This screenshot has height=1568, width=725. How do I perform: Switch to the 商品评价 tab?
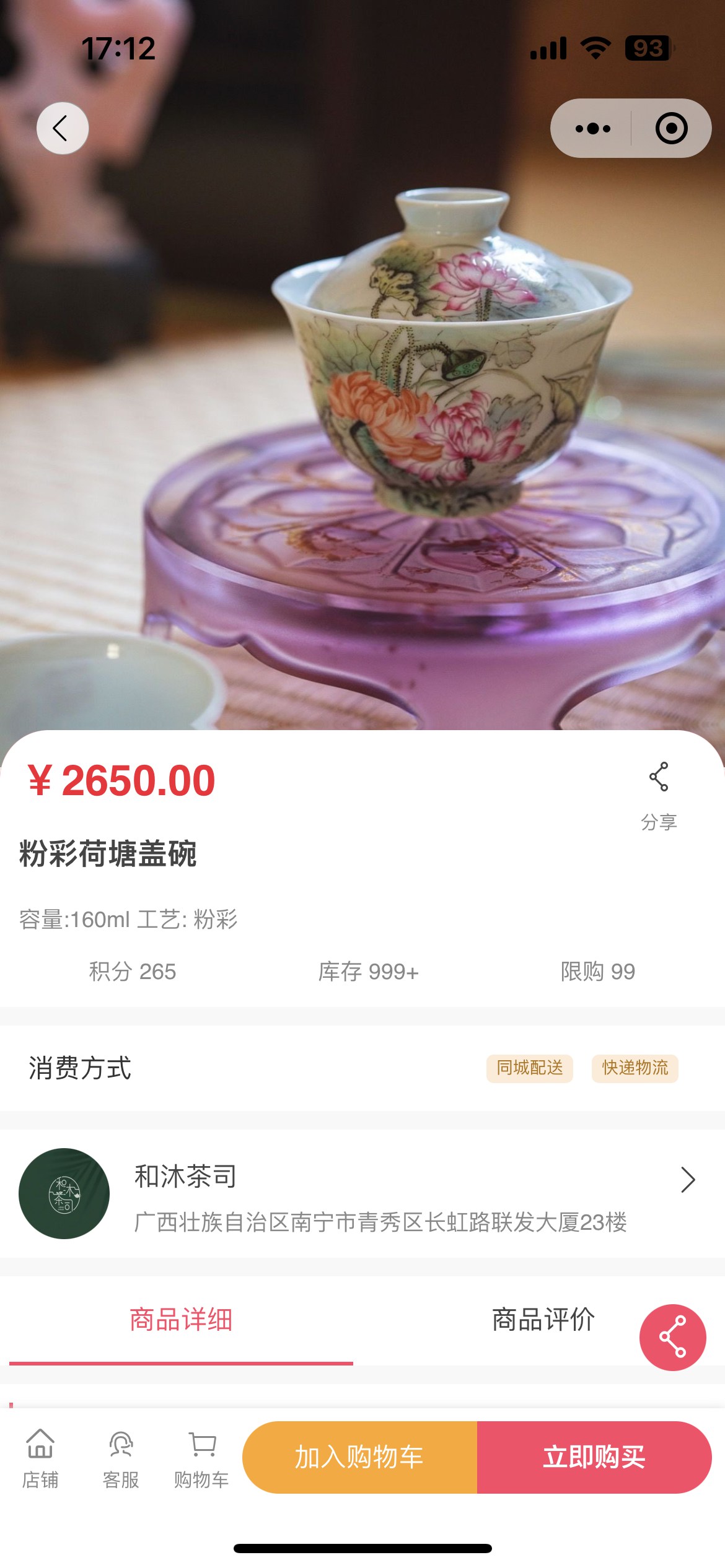543,1319
